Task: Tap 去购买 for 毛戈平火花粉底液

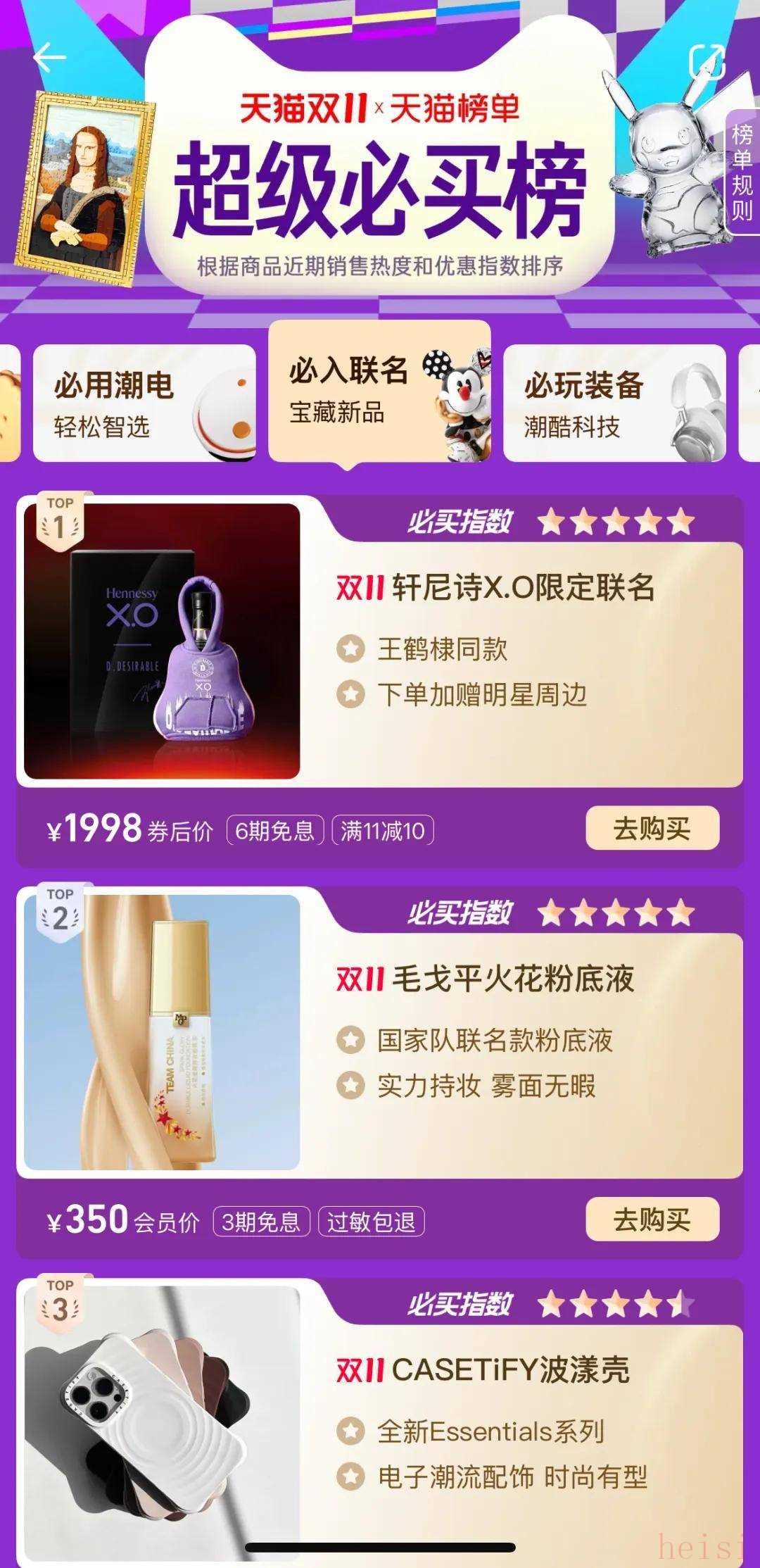Action: click(652, 1219)
